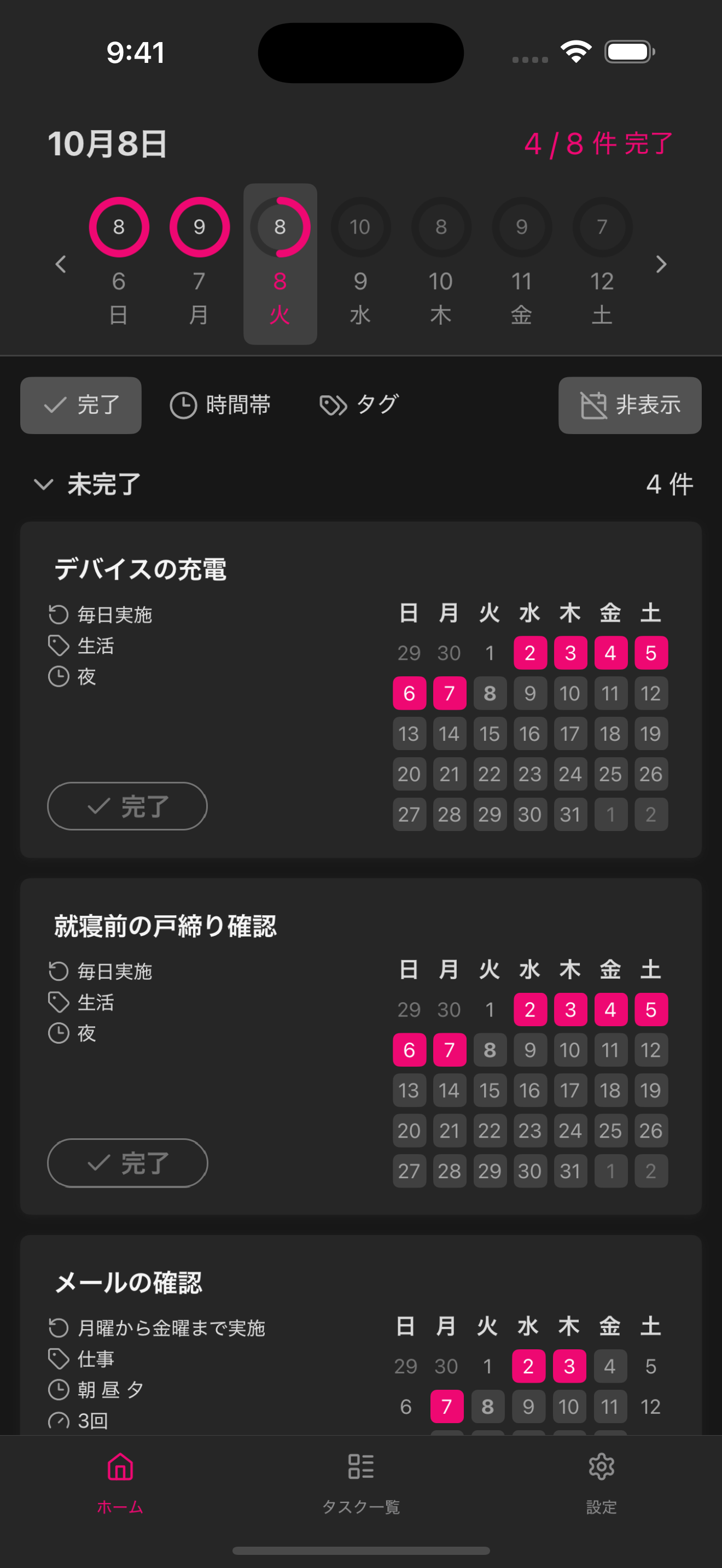The height and width of the screenshot is (1568, 722).
Task: Tap the 非表示 button
Action: click(x=630, y=405)
